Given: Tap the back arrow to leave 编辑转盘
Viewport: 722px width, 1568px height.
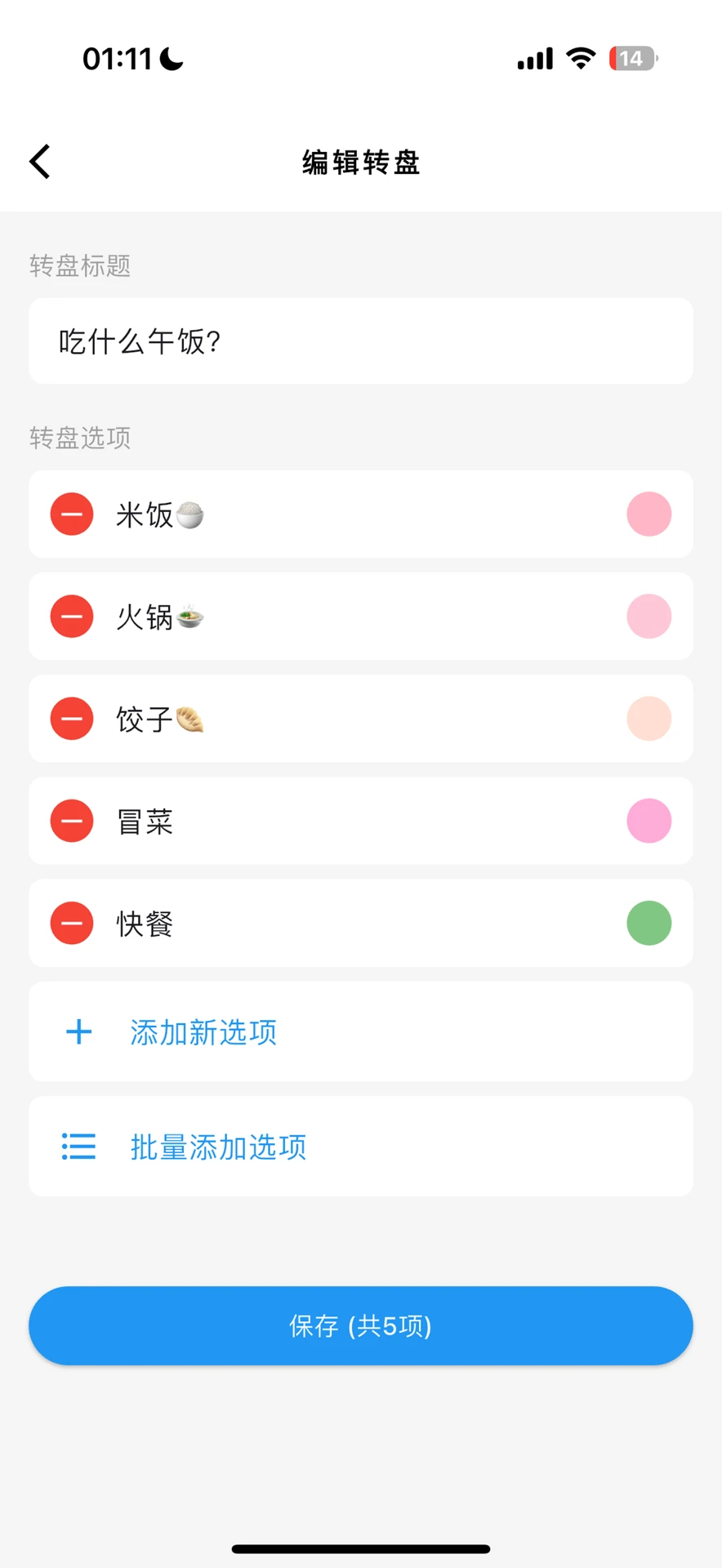Looking at the screenshot, I should 40,161.
